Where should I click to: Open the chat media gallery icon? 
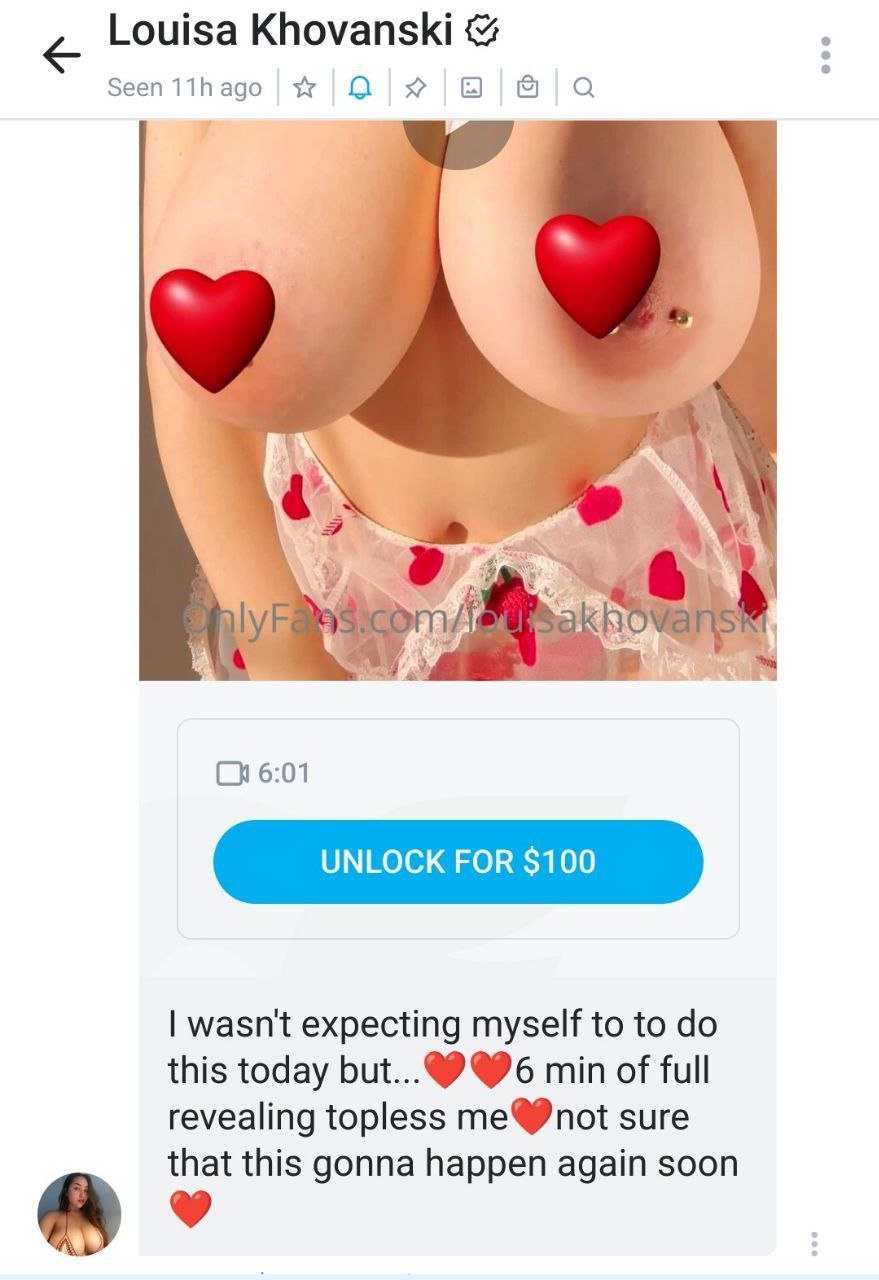pyautogui.click(x=471, y=88)
